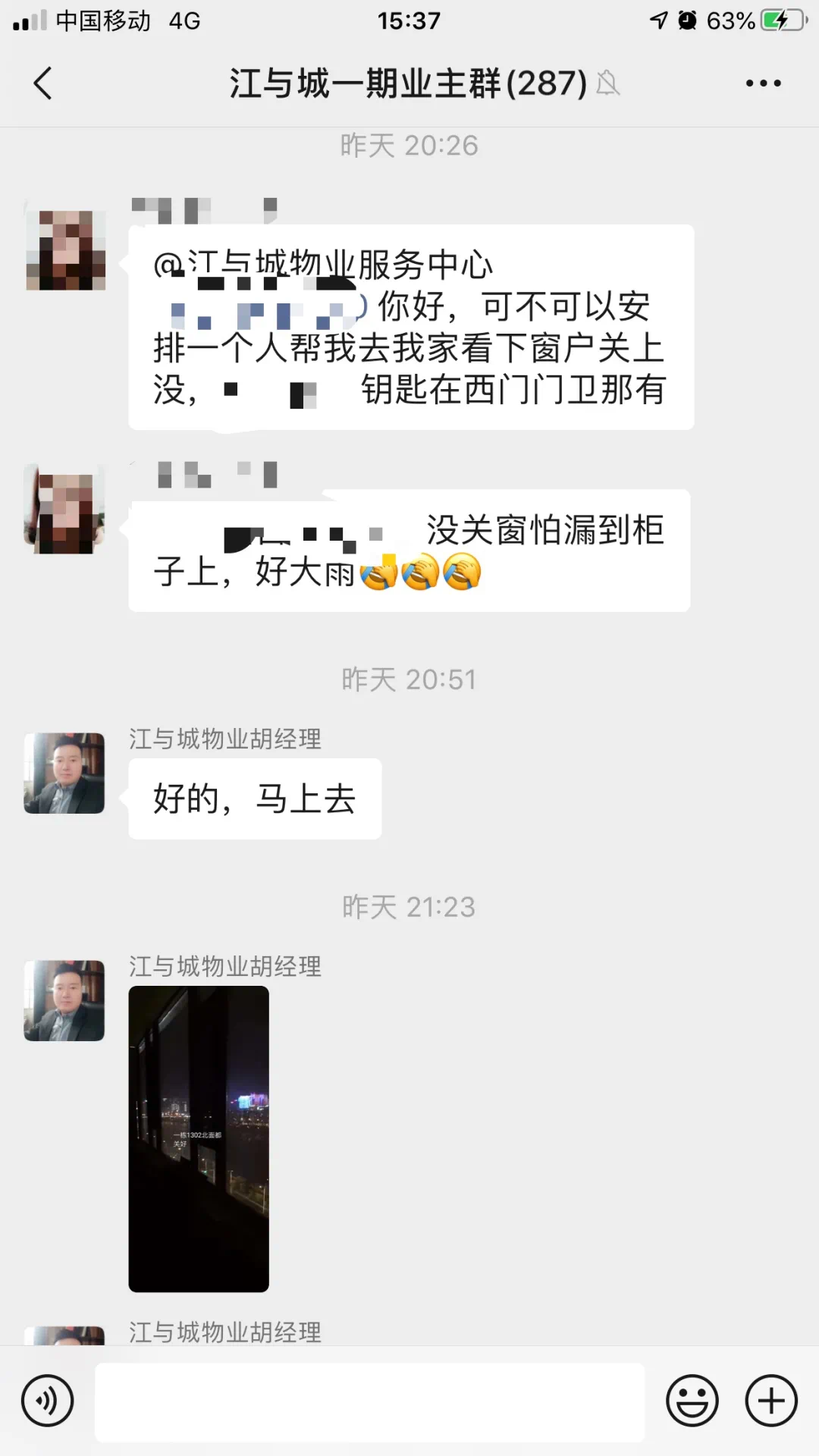This screenshot has height=1456, width=819.
Task: Tap the message text field
Action: [369, 1401]
